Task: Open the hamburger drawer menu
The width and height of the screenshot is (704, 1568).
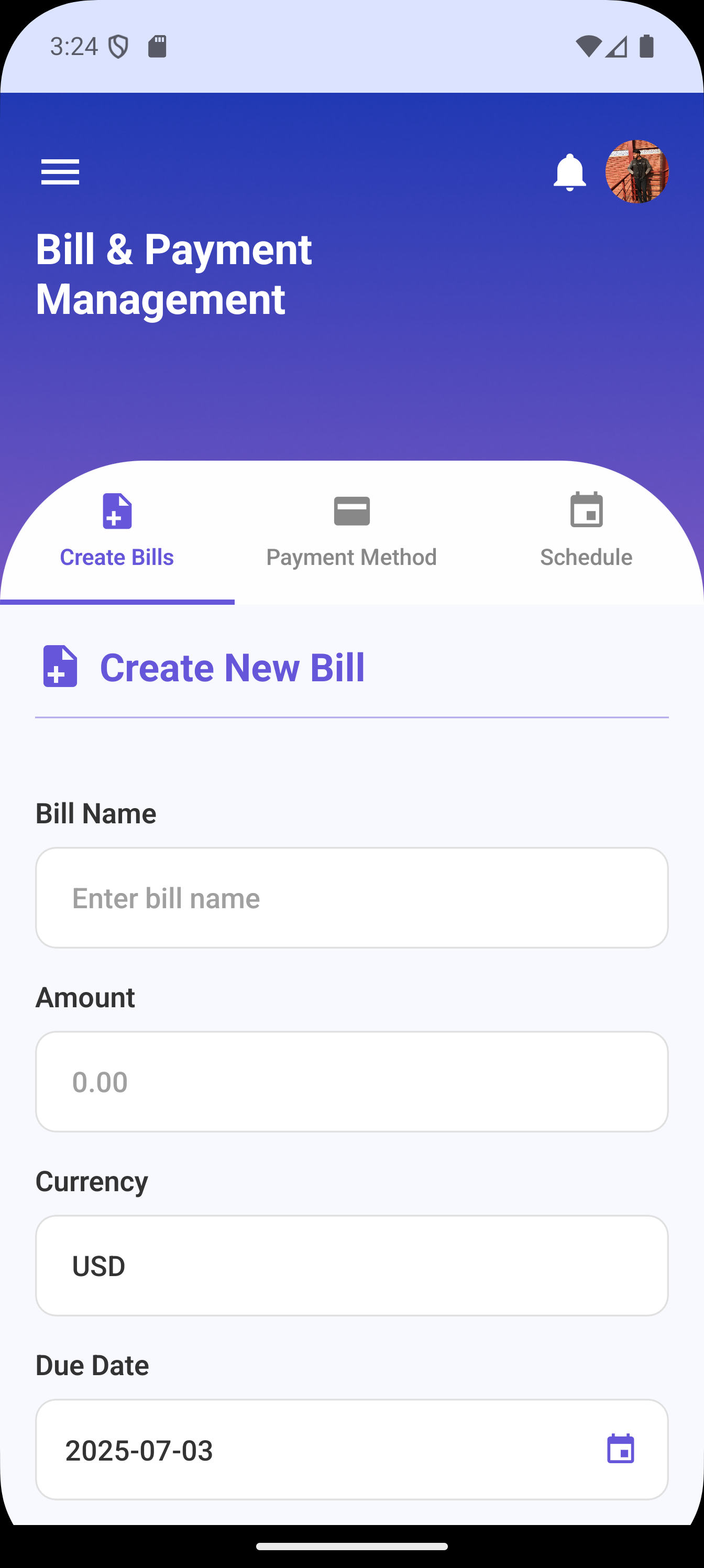Action: [x=60, y=172]
